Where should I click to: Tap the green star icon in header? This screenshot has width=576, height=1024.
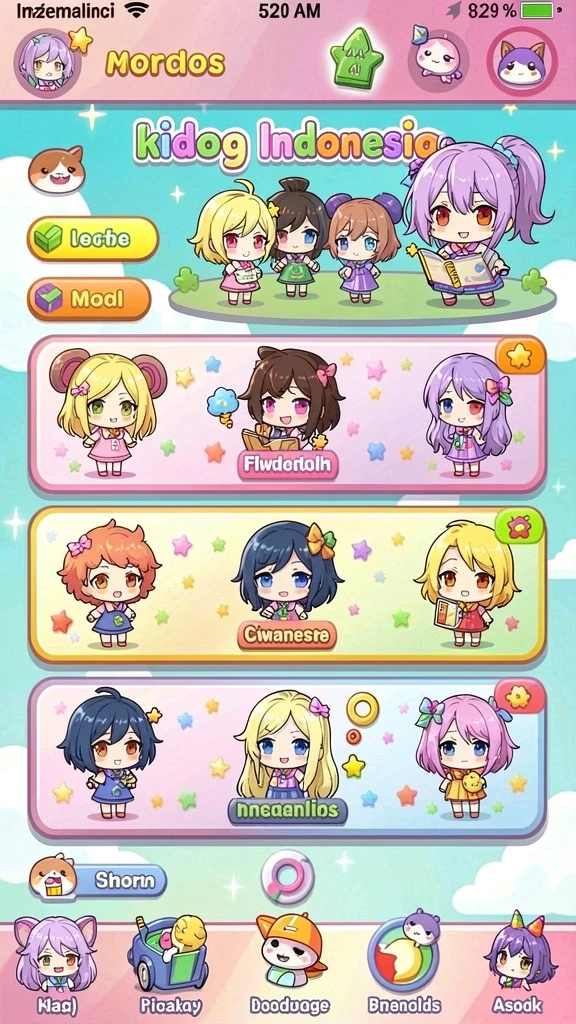(x=356, y=59)
